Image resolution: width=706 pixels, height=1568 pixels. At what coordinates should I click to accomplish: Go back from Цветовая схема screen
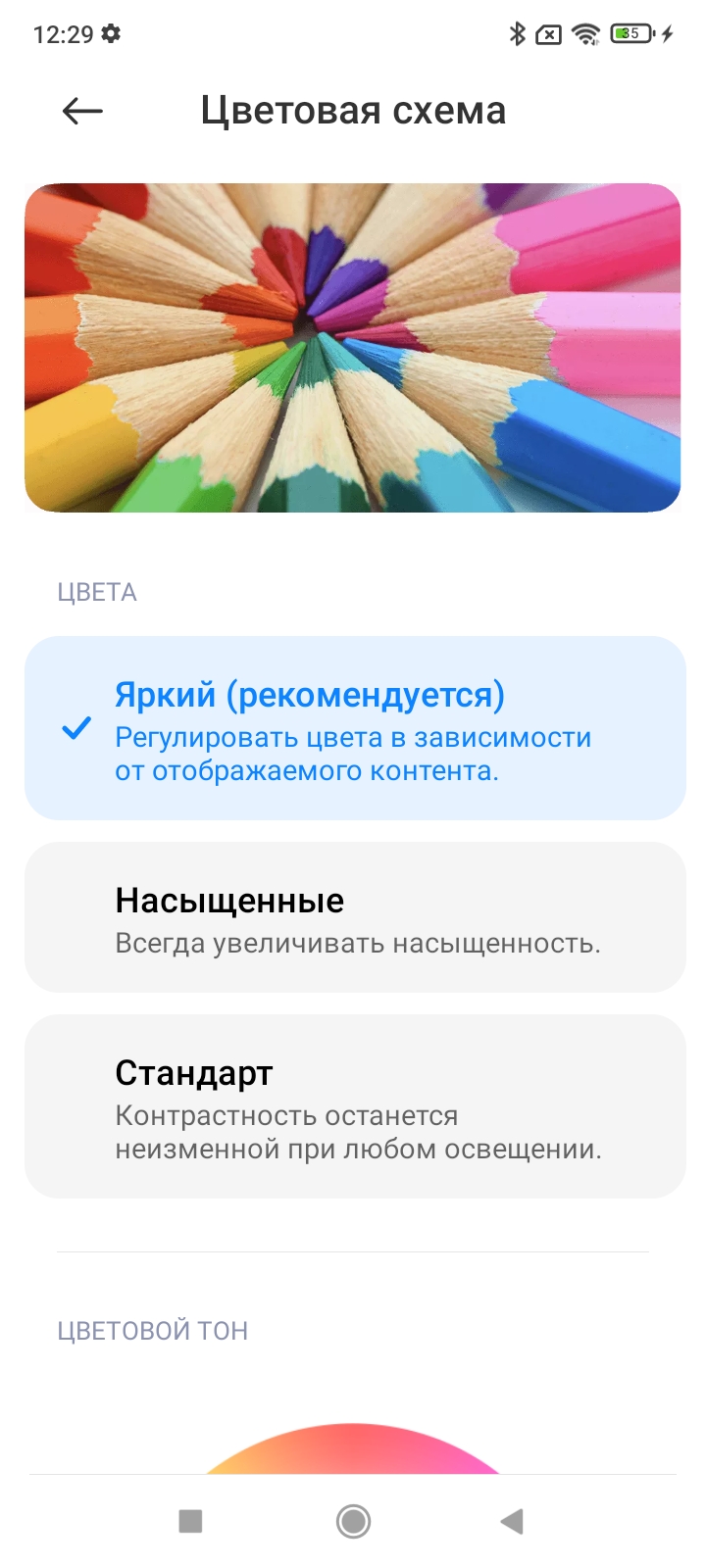point(82,111)
